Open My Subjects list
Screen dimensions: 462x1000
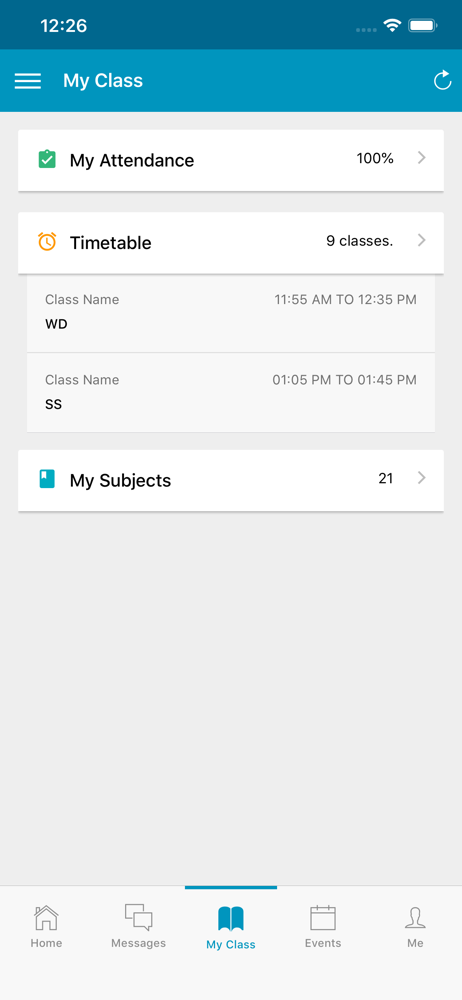(231, 480)
